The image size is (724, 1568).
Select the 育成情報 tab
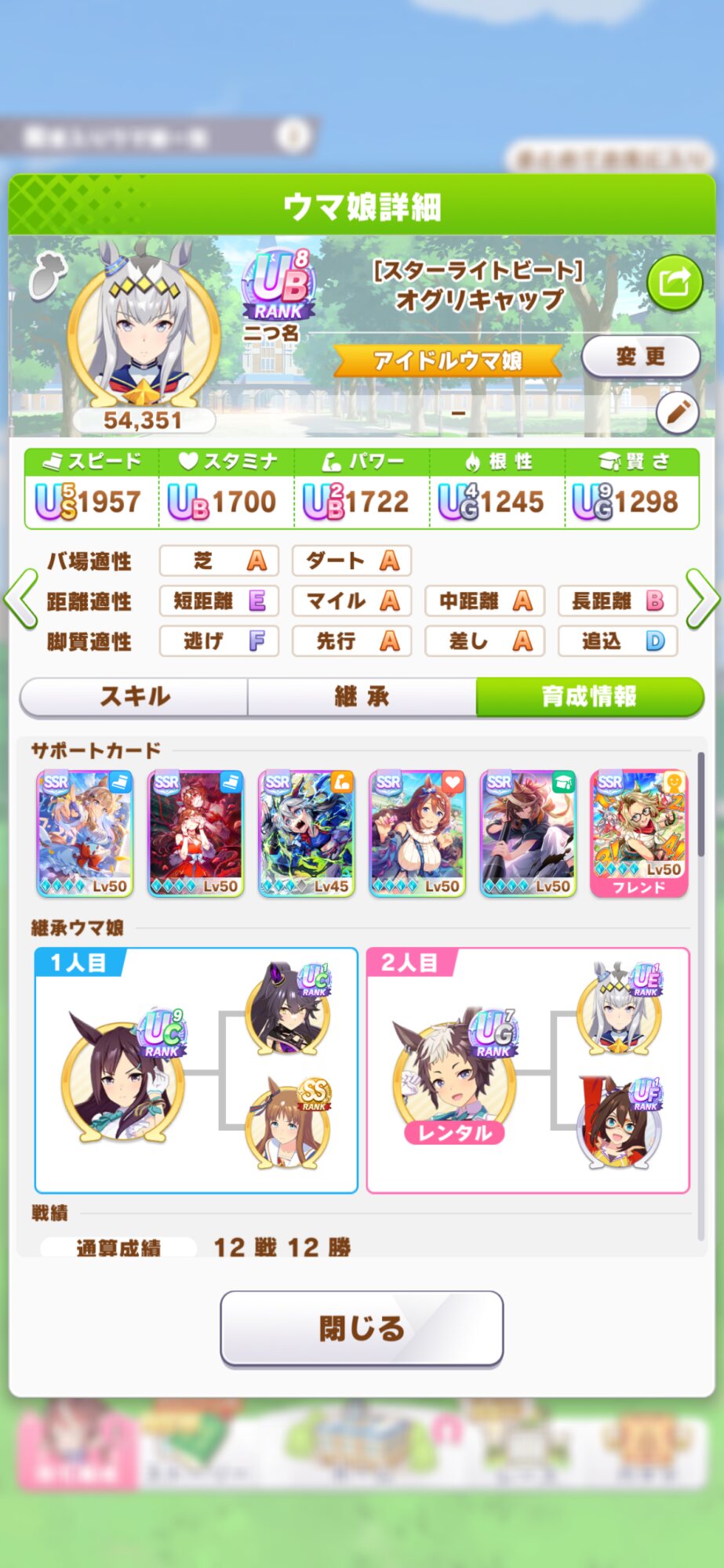[x=590, y=696]
